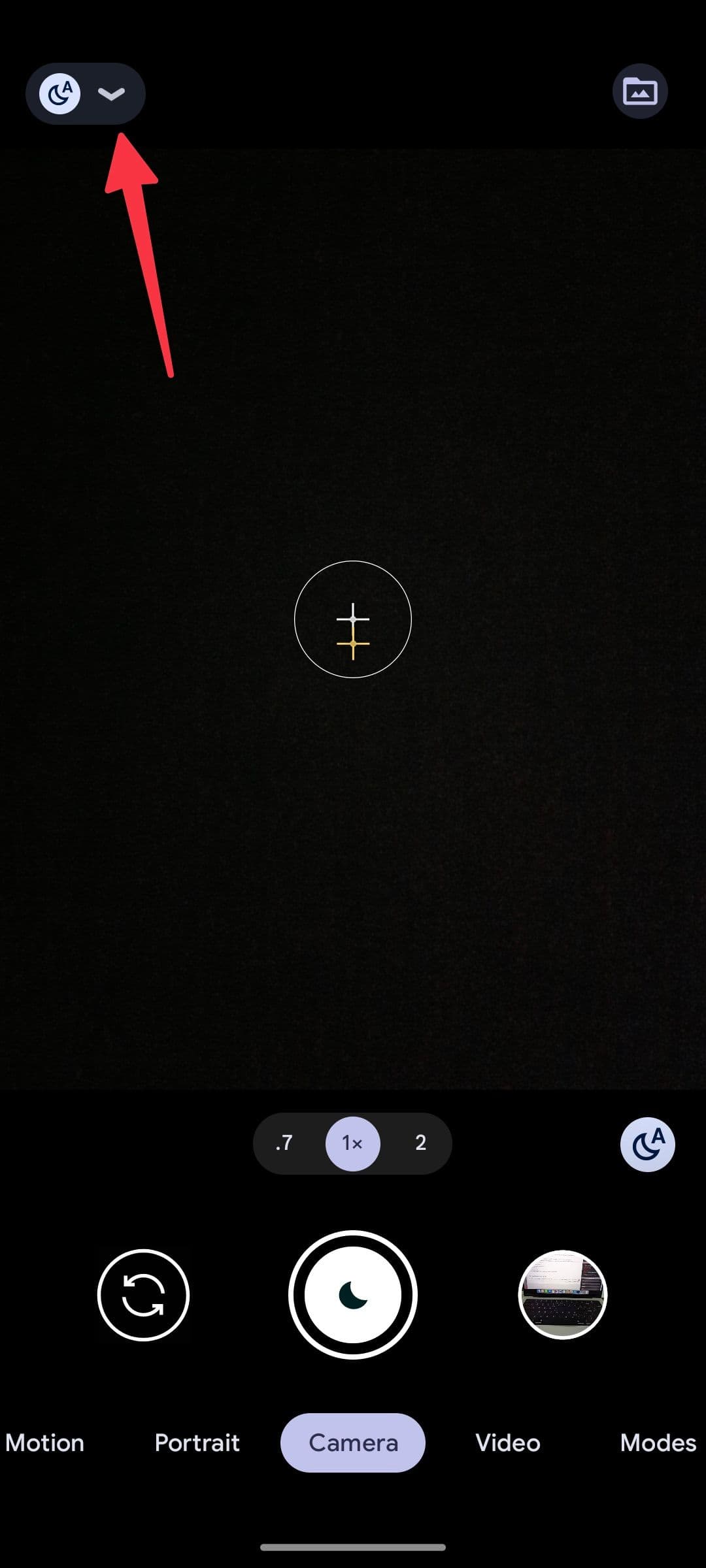Image resolution: width=706 pixels, height=1568 pixels.
Task: Switch to Portrait mode
Action: tap(197, 1443)
